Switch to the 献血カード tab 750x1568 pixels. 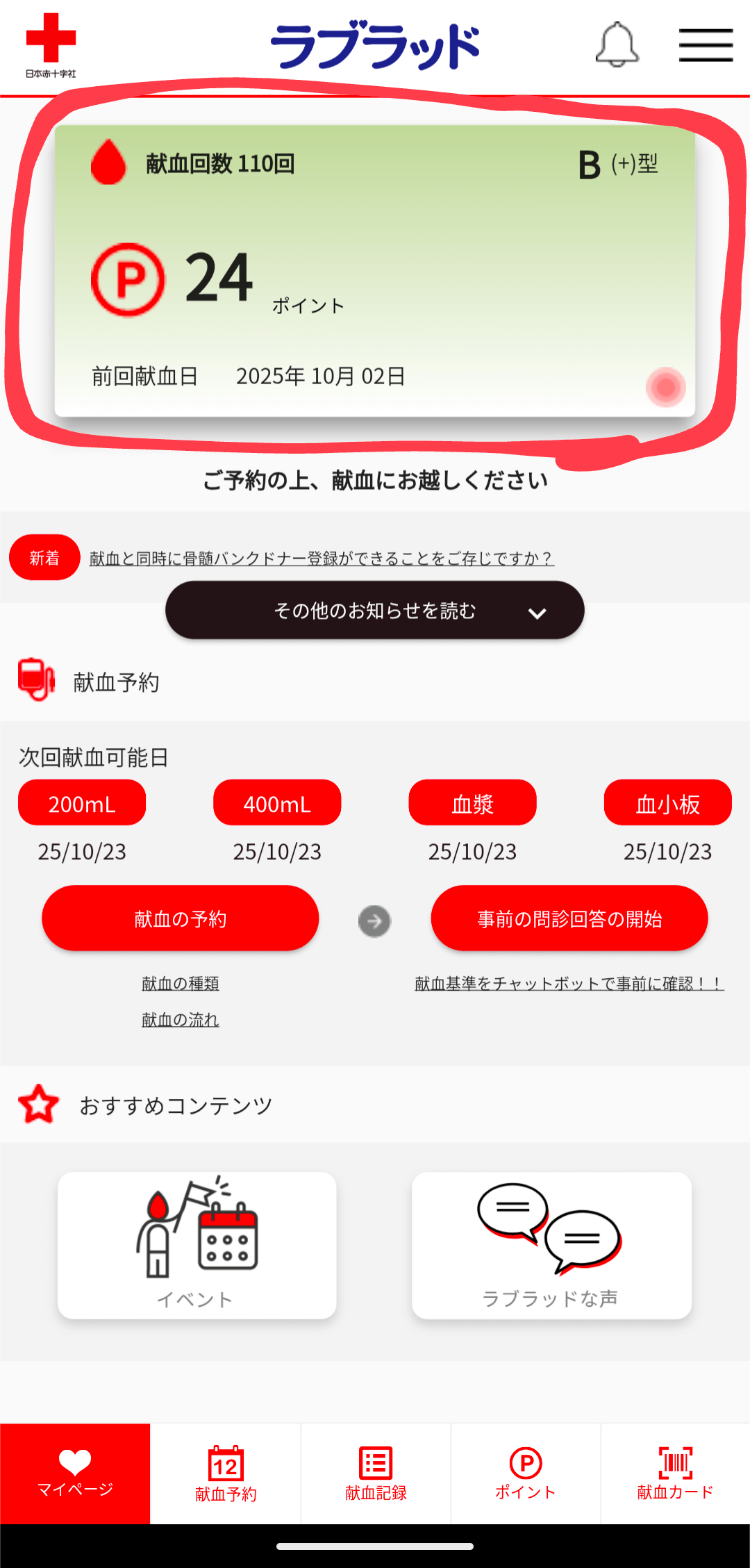pos(676,1473)
